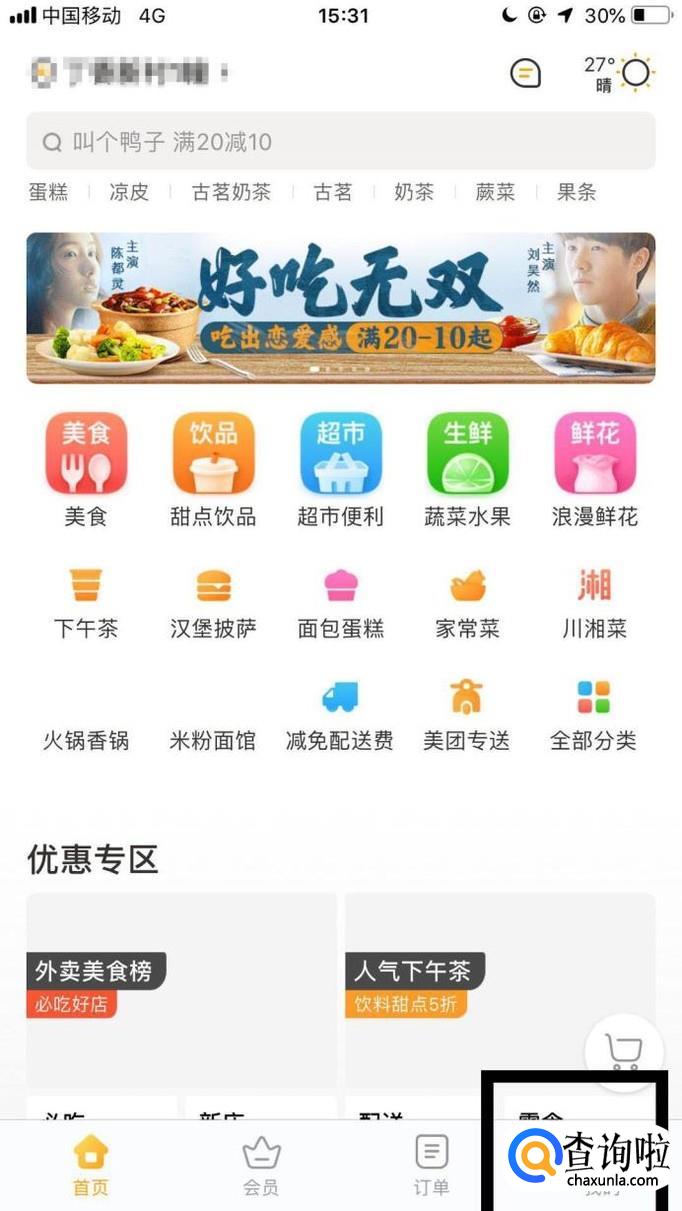This screenshot has height=1211, width=682.
Task: Select the 古茗奶茶 search suggestion
Action: pos(231,192)
